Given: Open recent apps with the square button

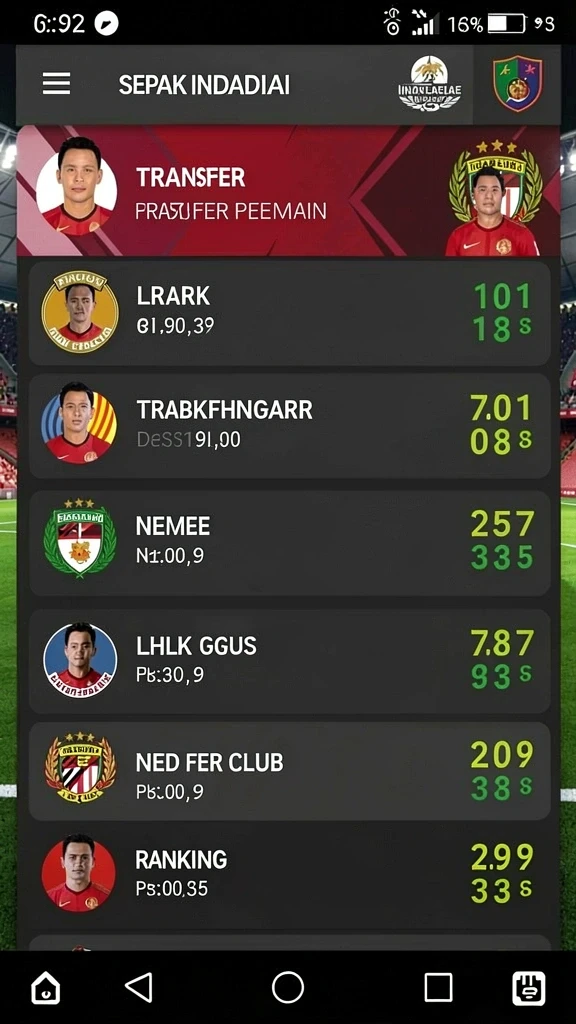Looking at the screenshot, I should coord(438,987).
